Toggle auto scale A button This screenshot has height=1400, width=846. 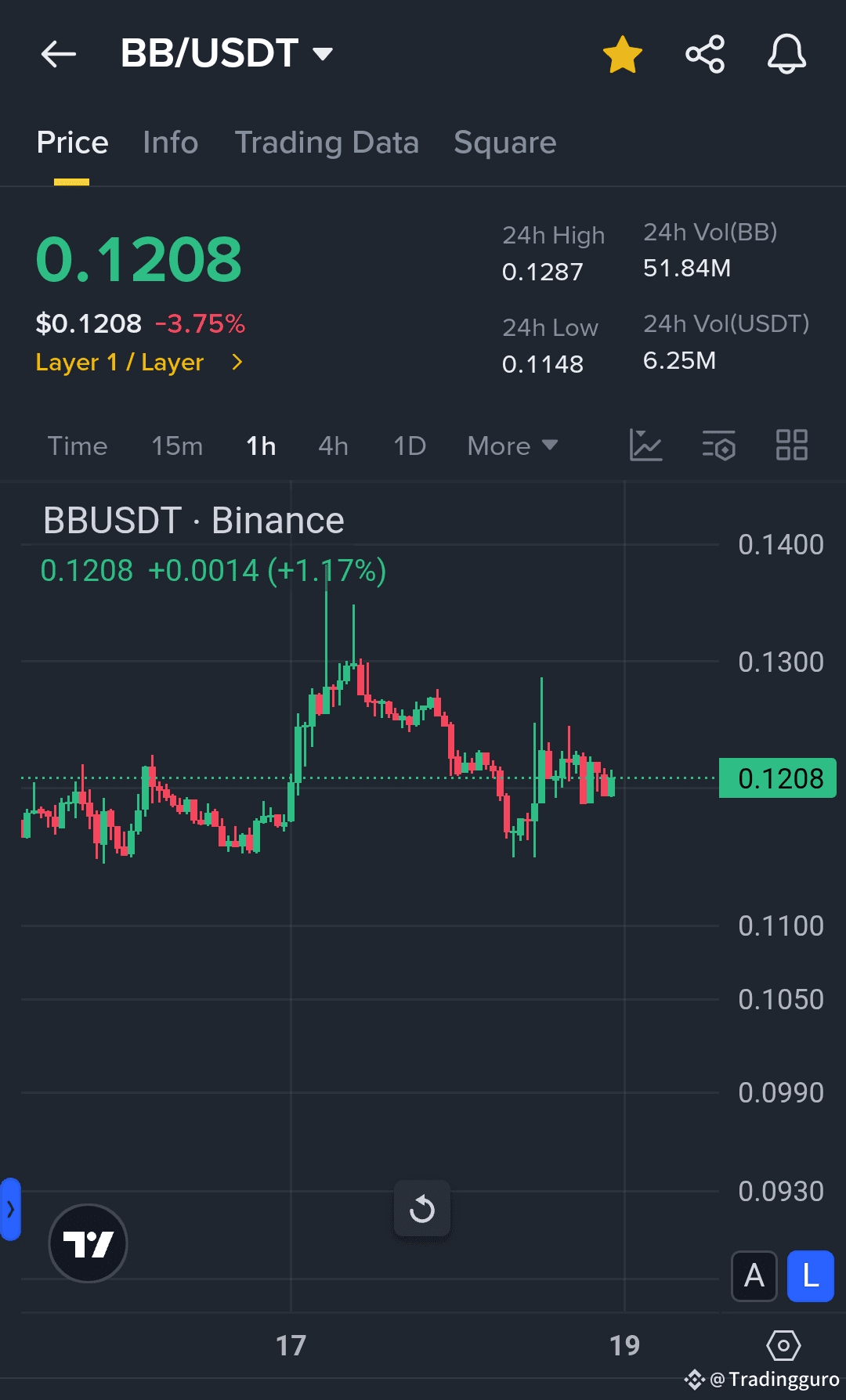click(x=754, y=1276)
